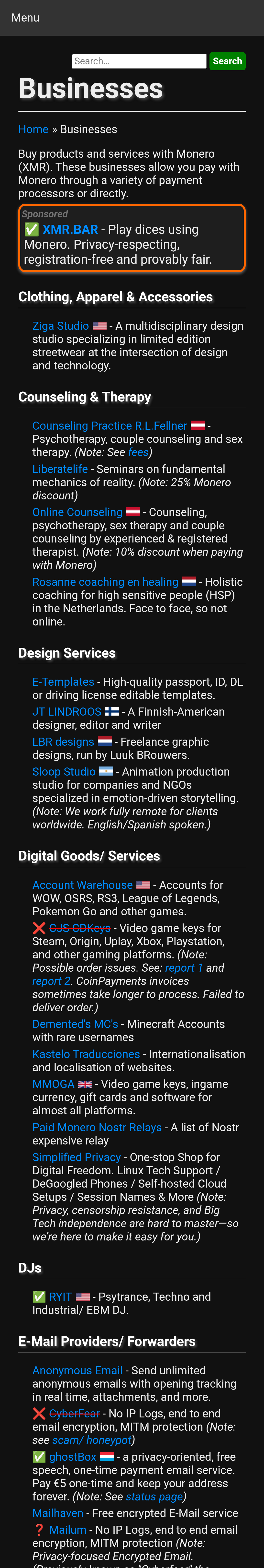This screenshot has height=1568, width=264.
Task: Open ghostBox email provider link
Action: tap(72, 1457)
